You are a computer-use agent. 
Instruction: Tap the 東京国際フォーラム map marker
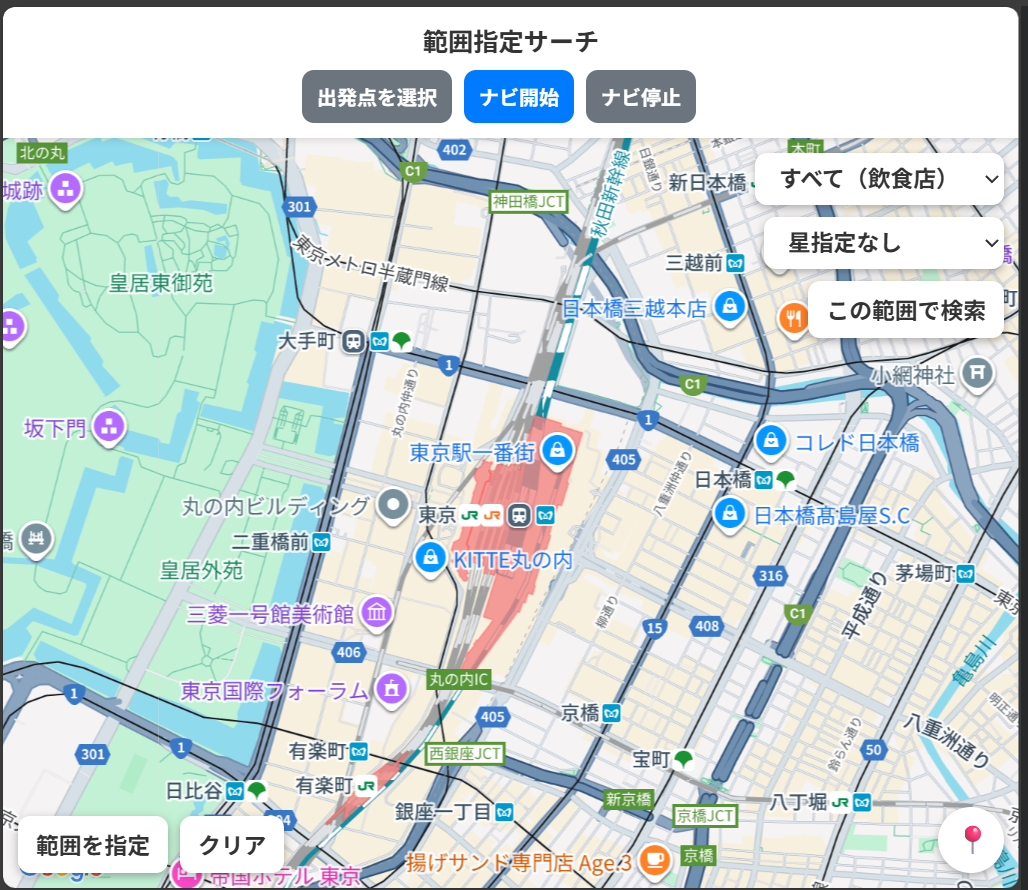pyautogui.click(x=391, y=688)
